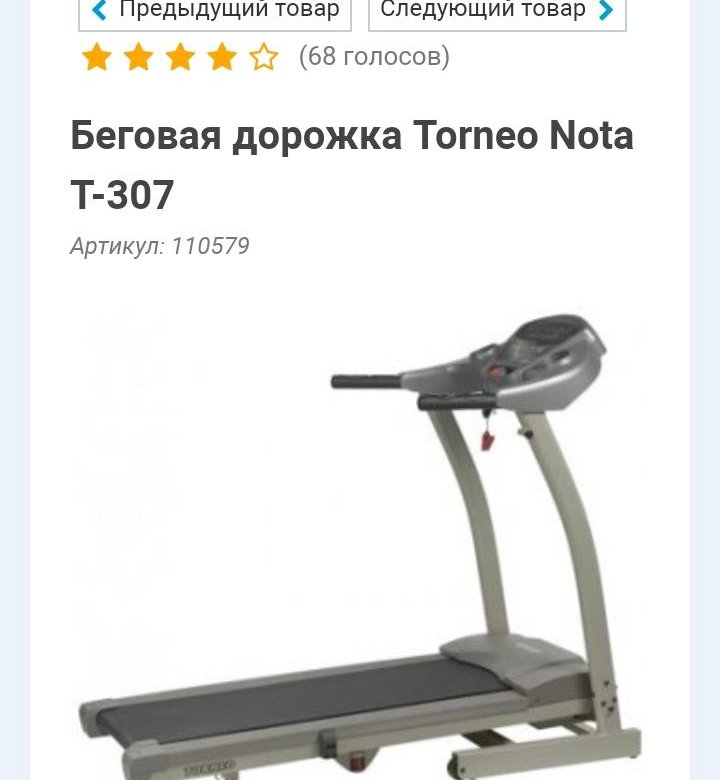Go to the next product (Следующий товар)
The image size is (720, 780).
(x=497, y=12)
